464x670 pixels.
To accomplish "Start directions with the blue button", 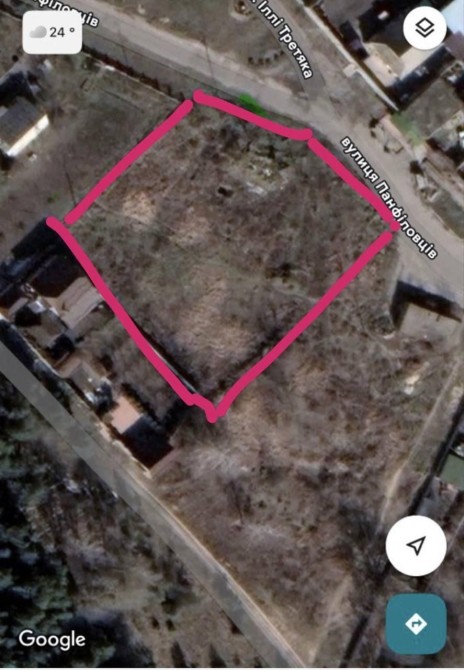I will pyautogui.click(x=416, y=624).
